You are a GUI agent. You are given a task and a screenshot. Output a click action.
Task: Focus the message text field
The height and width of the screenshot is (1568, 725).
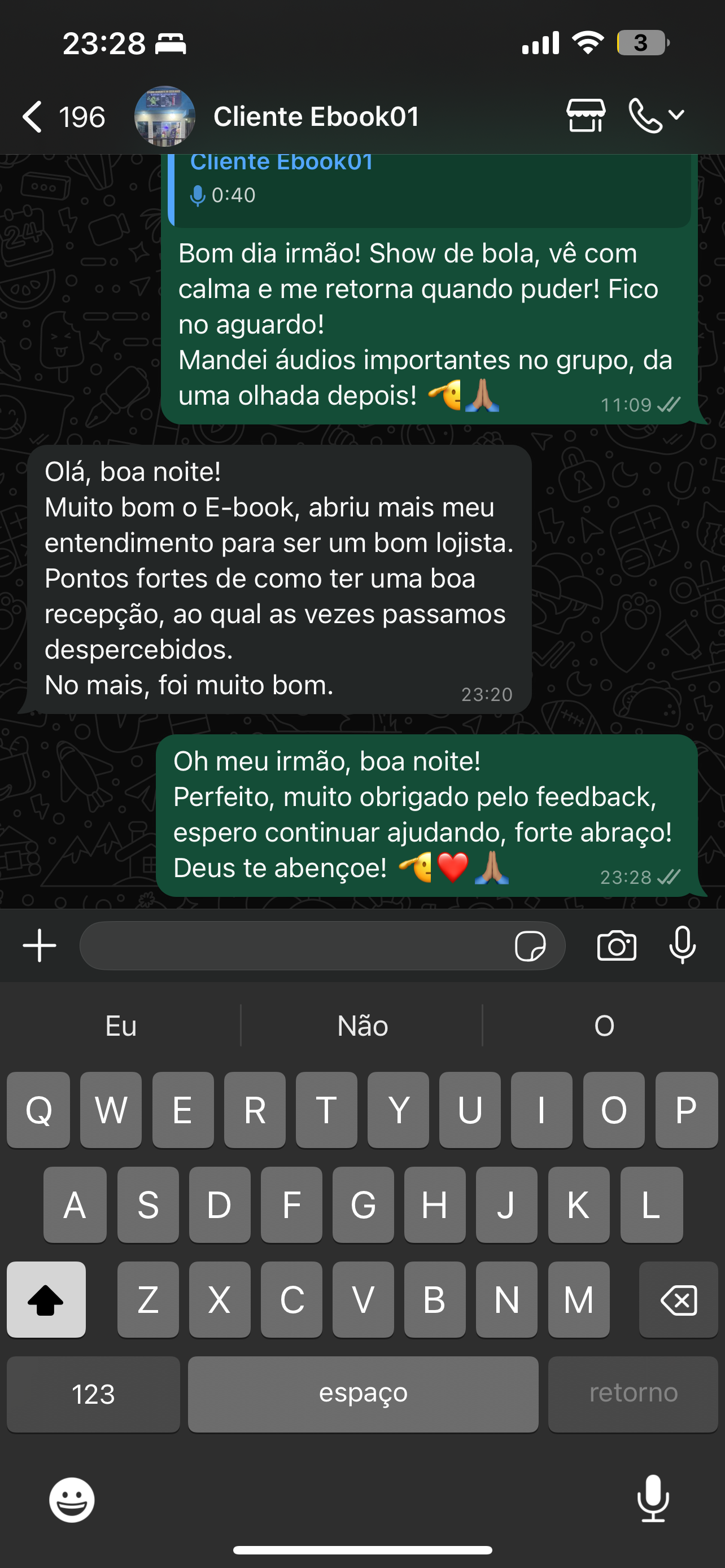coord(292,945)
